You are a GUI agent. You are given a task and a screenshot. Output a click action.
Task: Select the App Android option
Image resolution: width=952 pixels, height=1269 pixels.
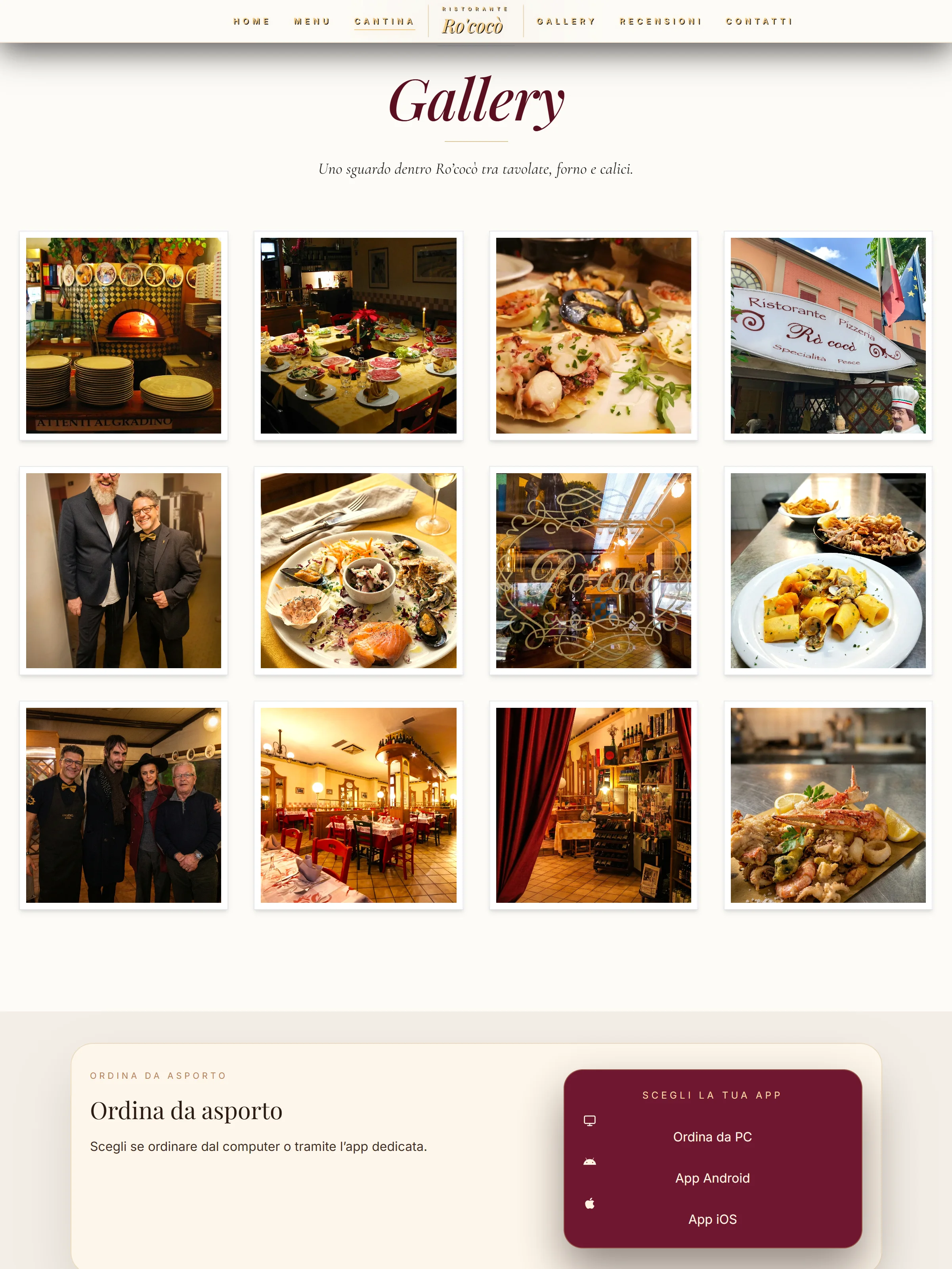712,1178
